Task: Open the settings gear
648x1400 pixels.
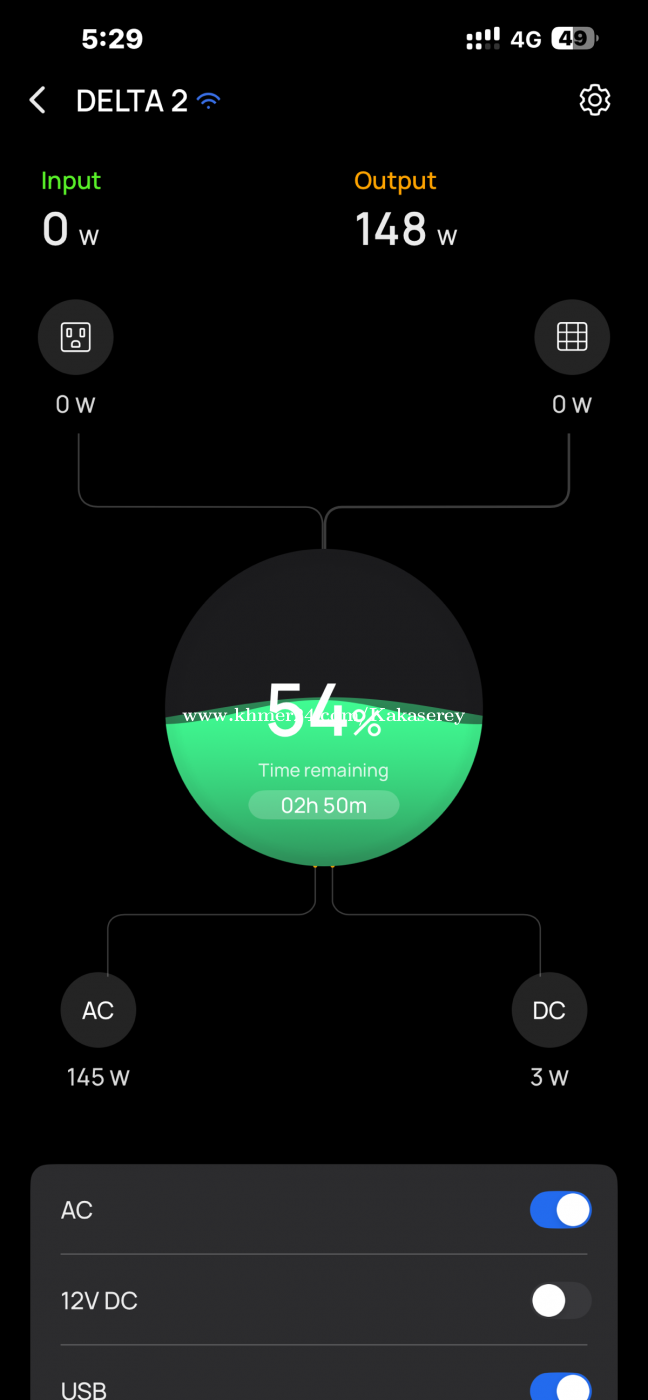Action: coord(594,100)
